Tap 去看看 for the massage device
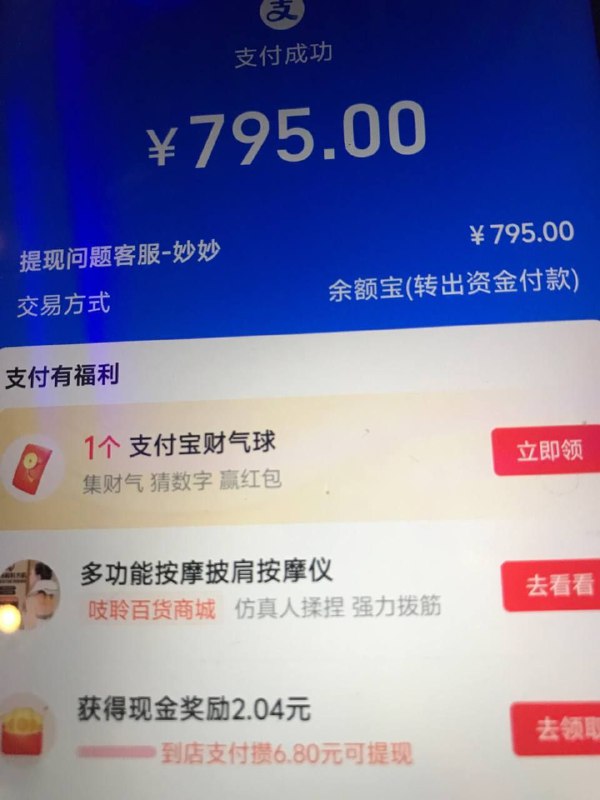Image resolution: width=600 pixels, height=800 pixels. pos(554,586)
